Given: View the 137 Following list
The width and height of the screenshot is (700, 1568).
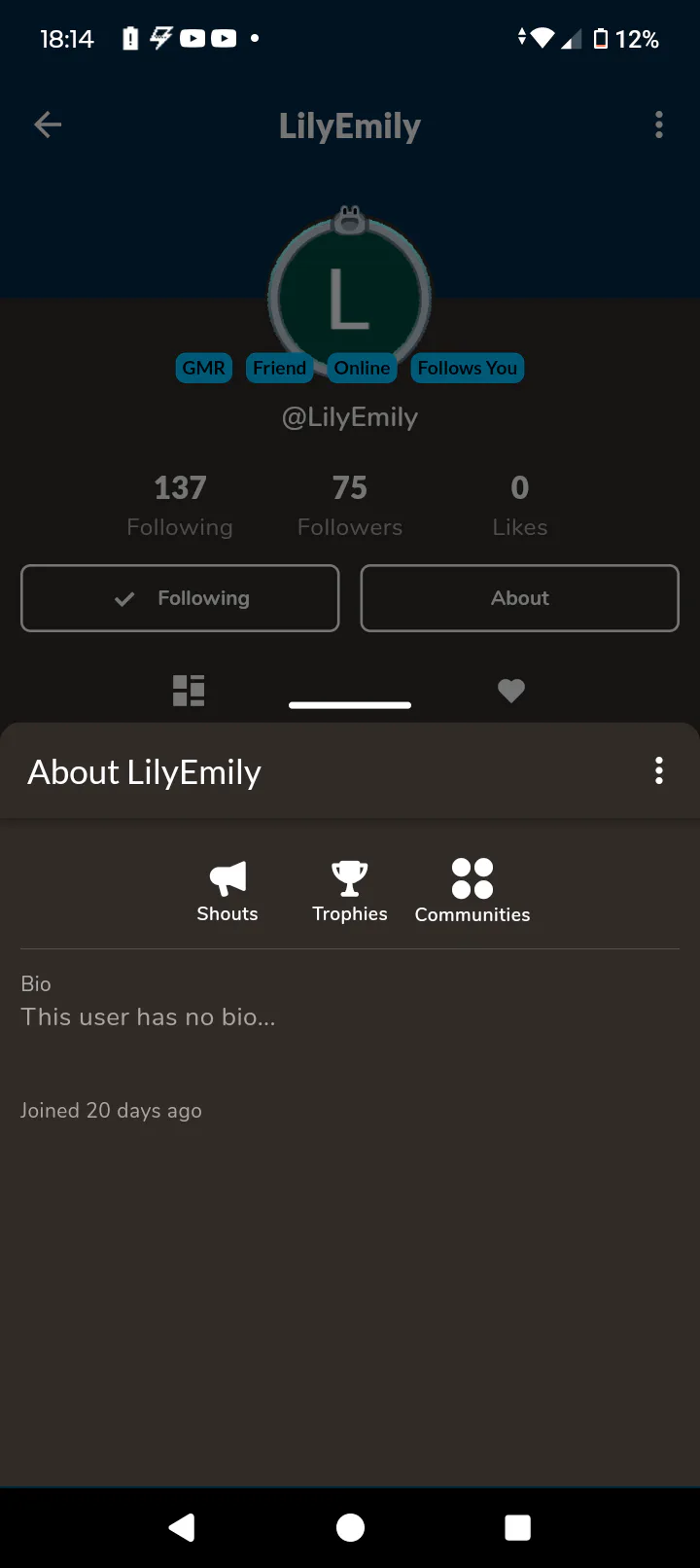Looking at the screenshot, I should pyautogui.click(x=180, y=506).
